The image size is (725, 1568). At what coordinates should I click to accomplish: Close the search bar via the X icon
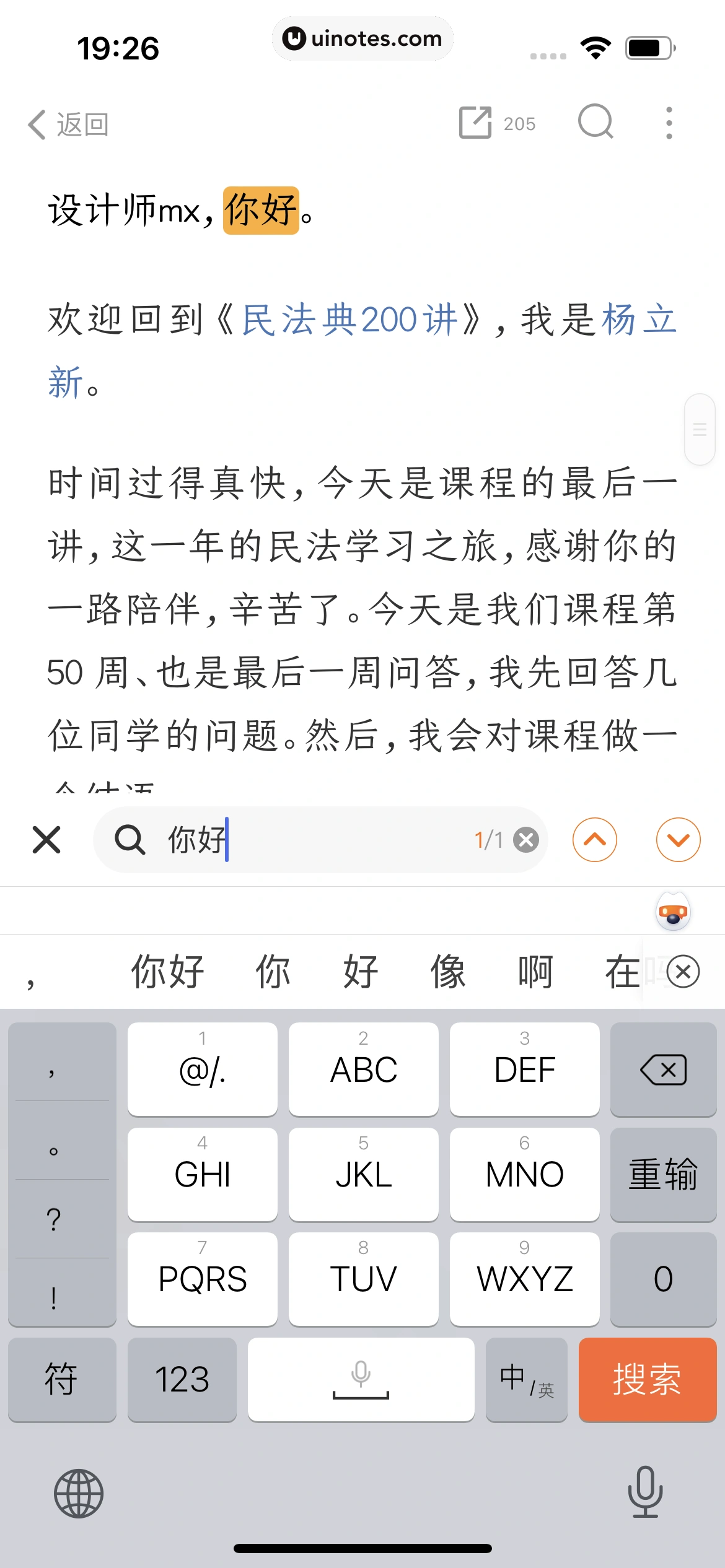tap(45, 839)
